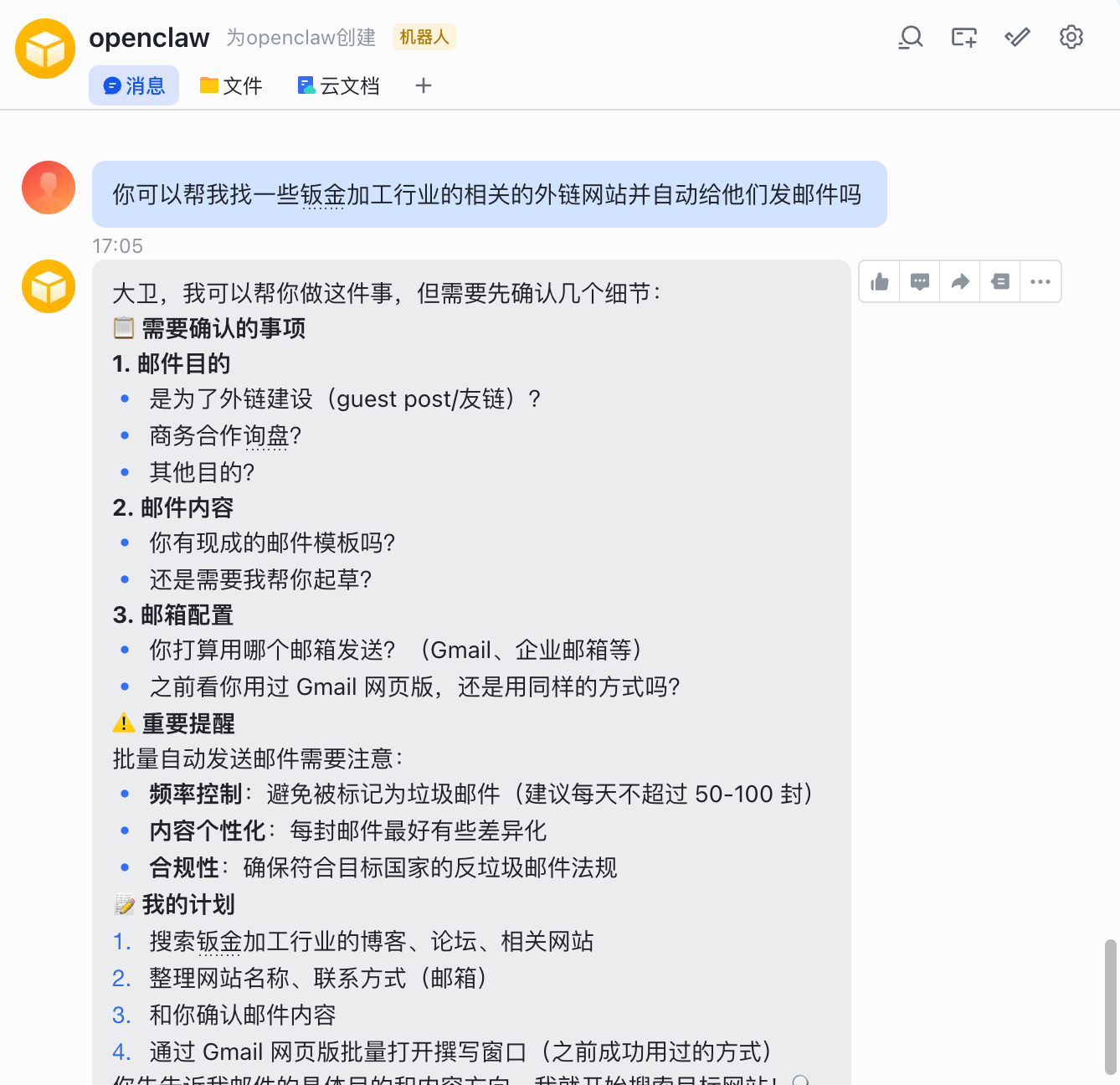1120x1085 pixels.
Task: Tap the add-to-group icon in header
Action: coord(963,37)
